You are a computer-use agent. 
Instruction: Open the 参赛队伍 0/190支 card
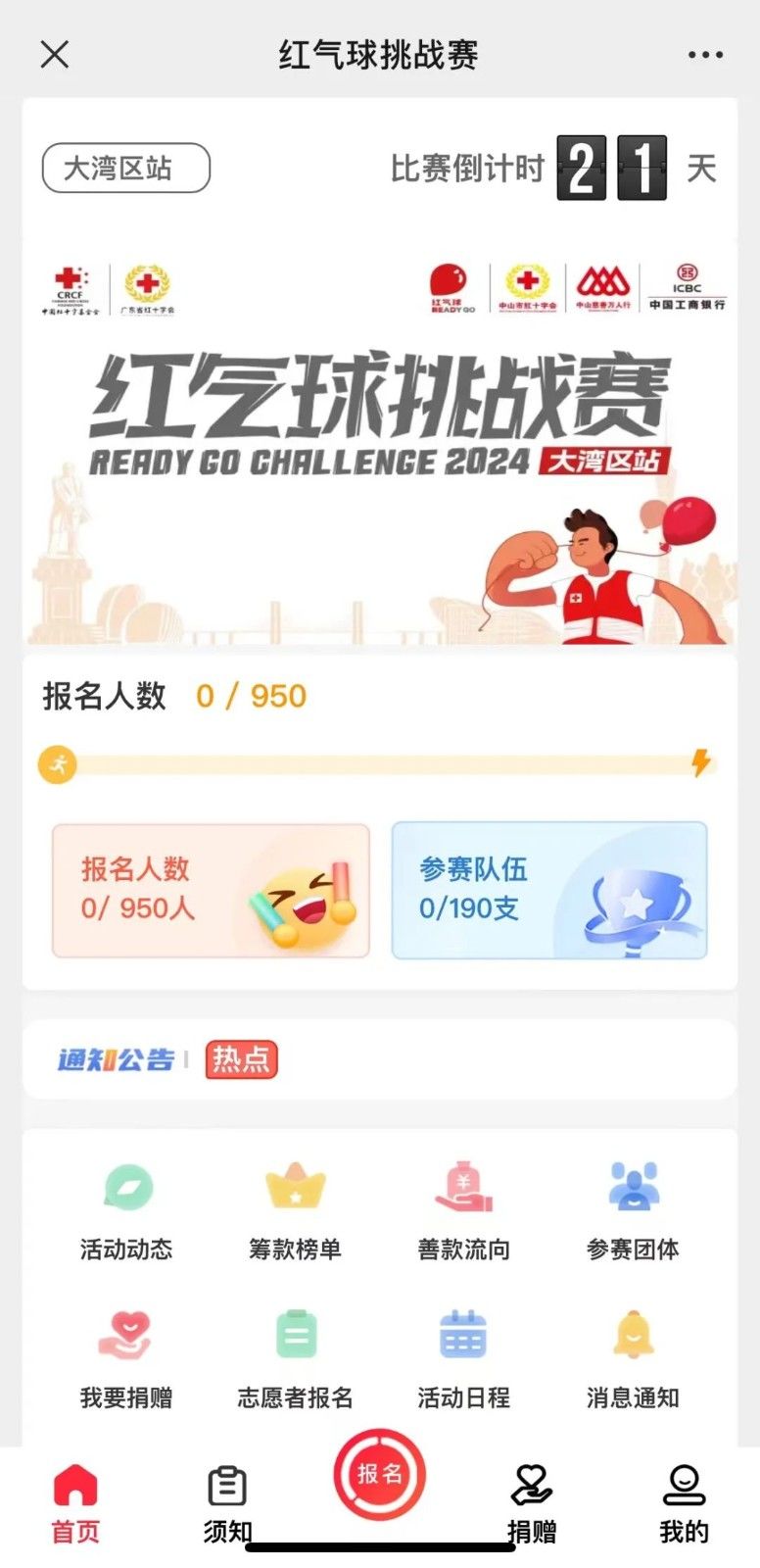click(549, 890)
